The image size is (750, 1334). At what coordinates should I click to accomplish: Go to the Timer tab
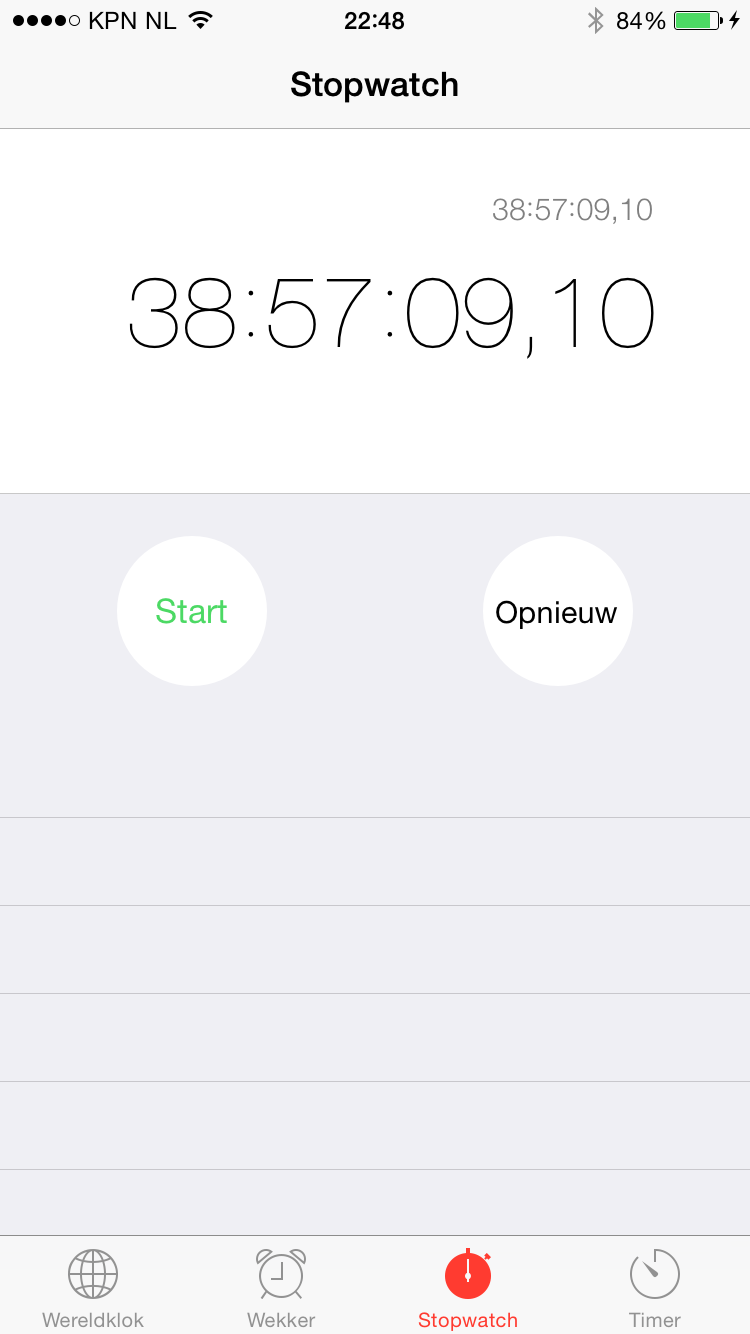pyautogui.click(x=655, y=1288)
